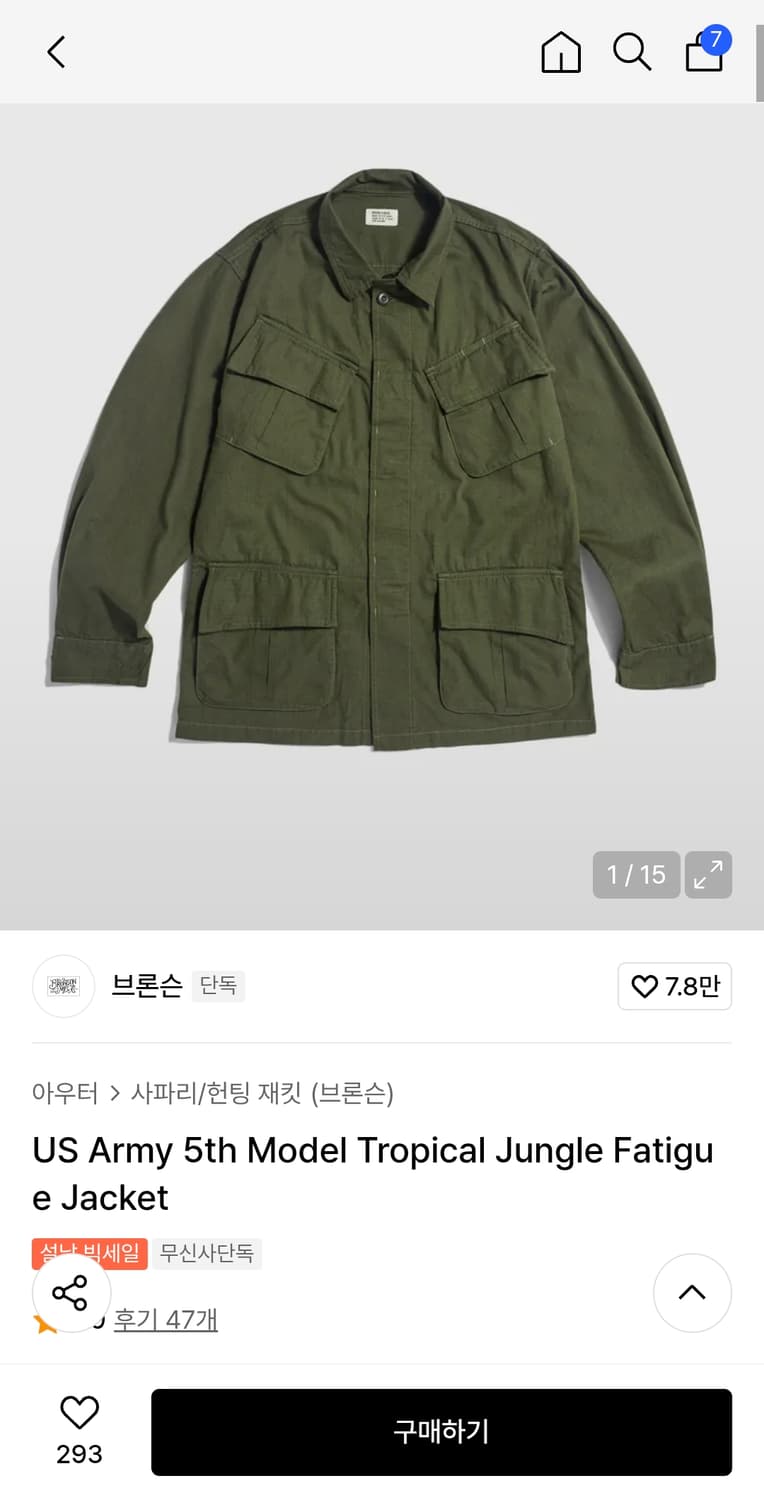764x1500 pixels.
Task: Tap the 설날 빅세일 sale badge
Action: tap(89, 1253)
